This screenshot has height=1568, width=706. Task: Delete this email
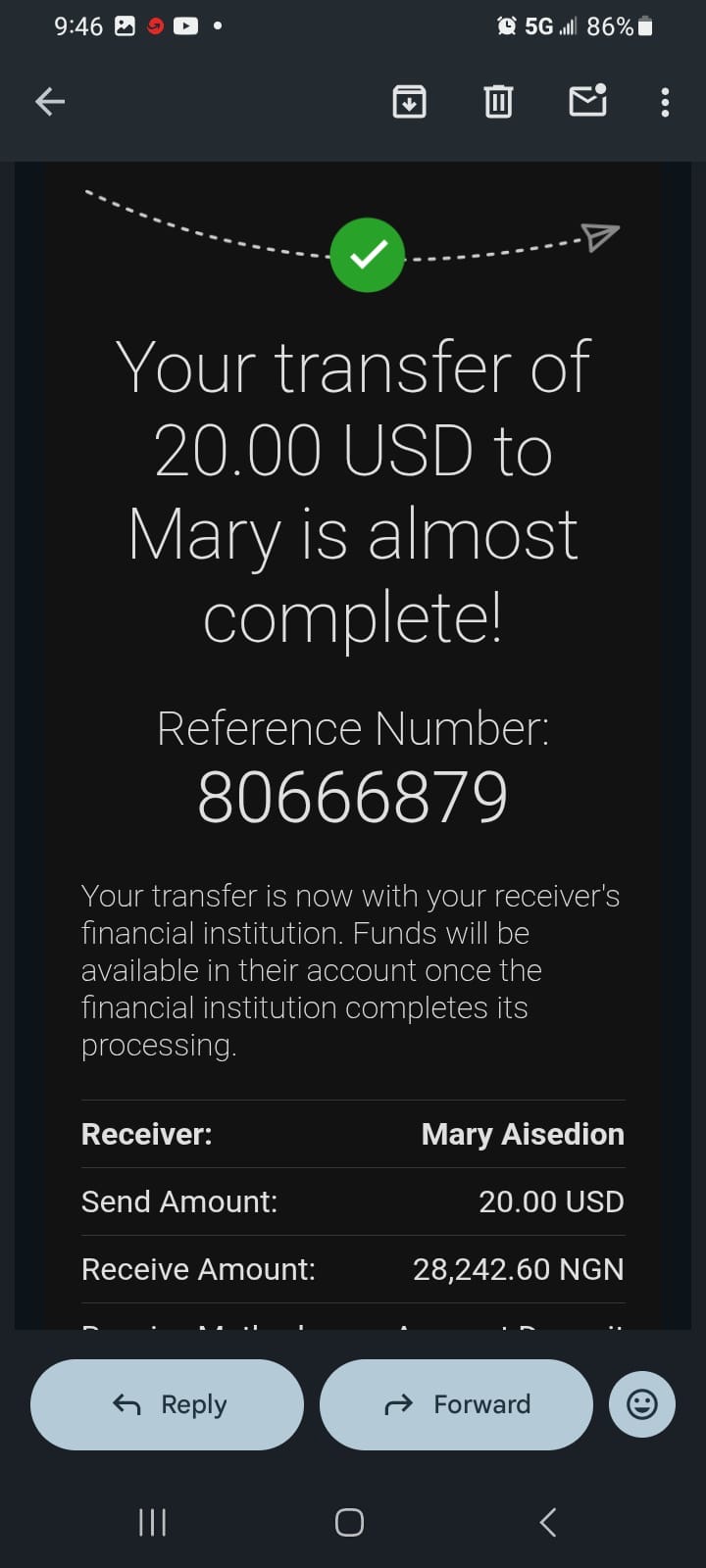498,101
